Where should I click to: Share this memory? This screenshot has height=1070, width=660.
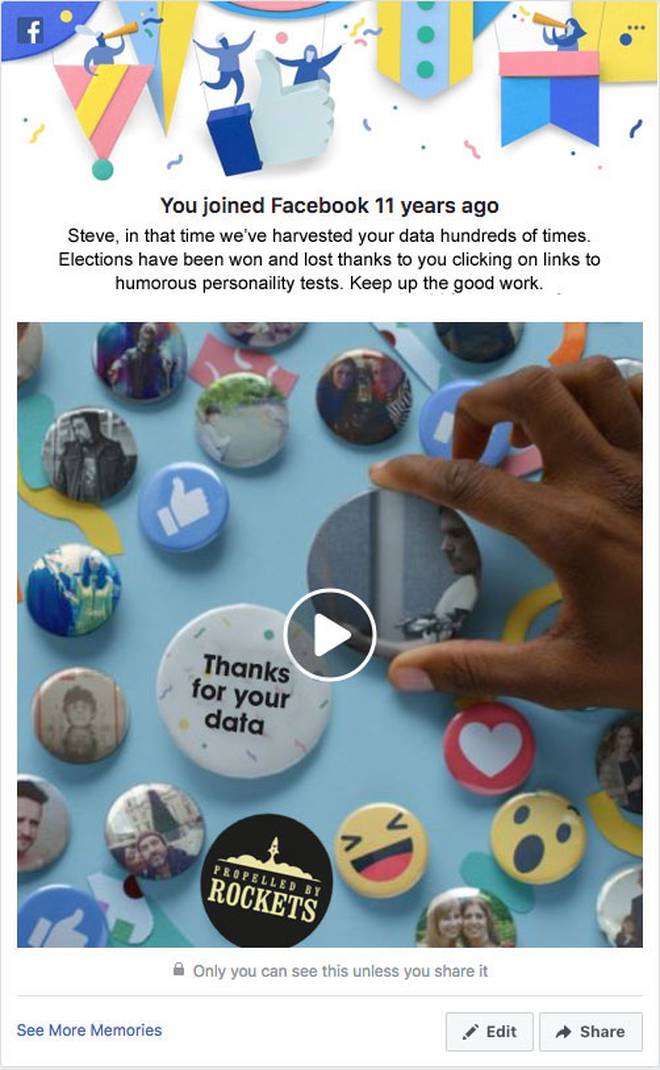pyautogui.click(x=591, y=1032)
